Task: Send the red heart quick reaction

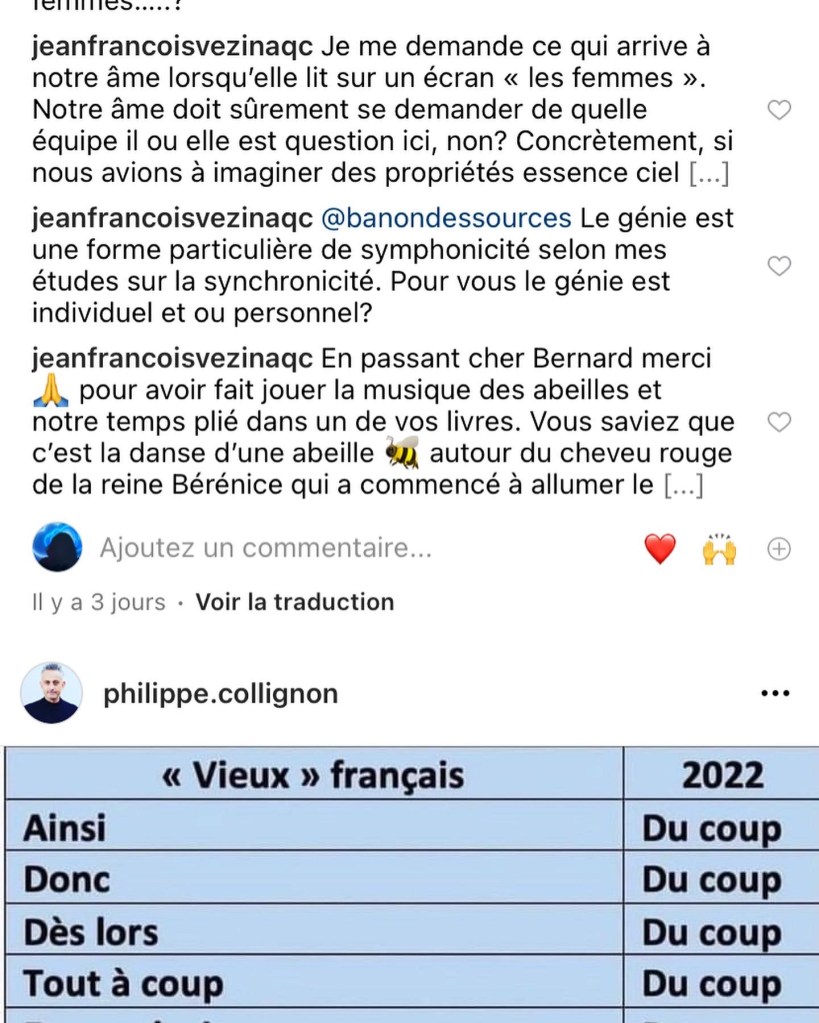Action: point(660,548)
